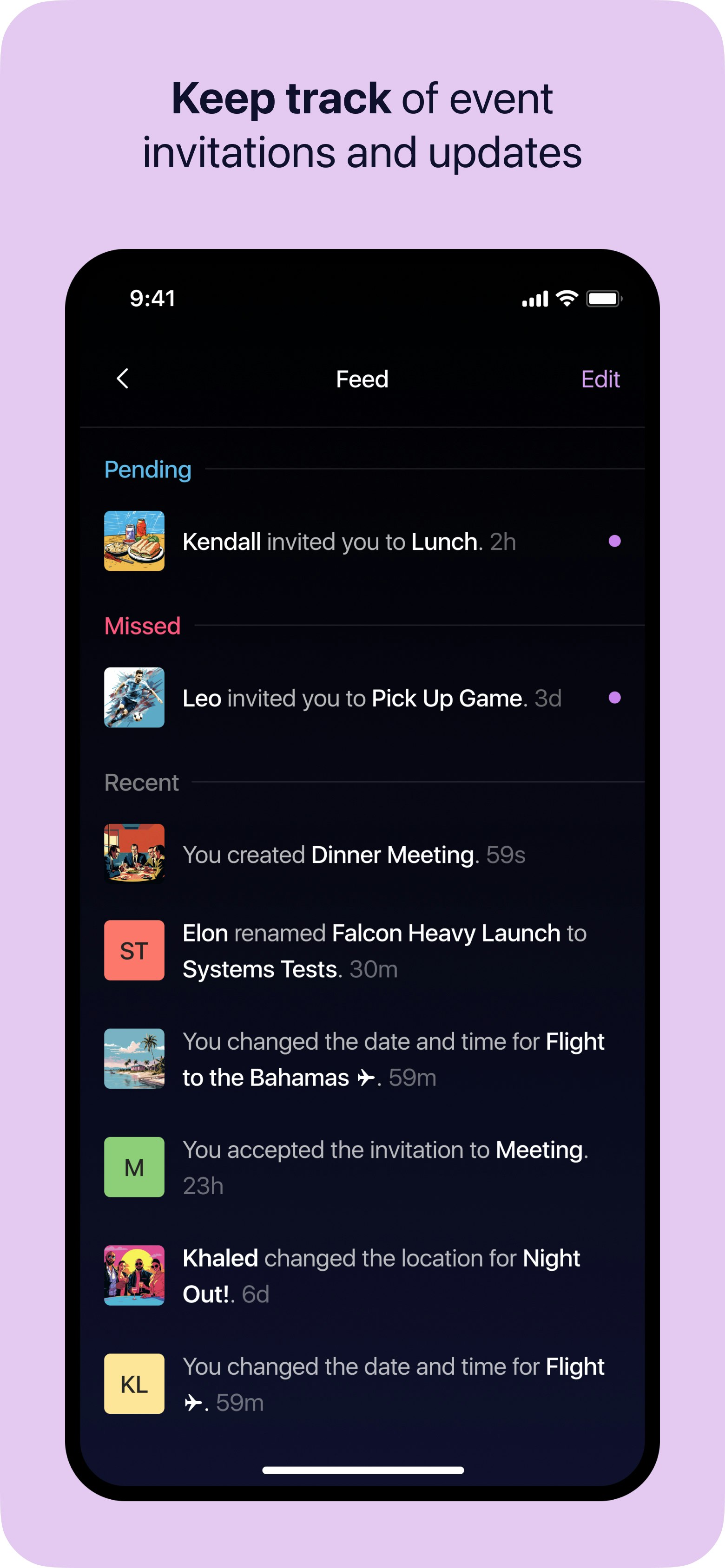The height and width of the screenshot is (1568, 725).
Task: Dismiss the unread dot on Kendall's invitation
Action: 616,541
